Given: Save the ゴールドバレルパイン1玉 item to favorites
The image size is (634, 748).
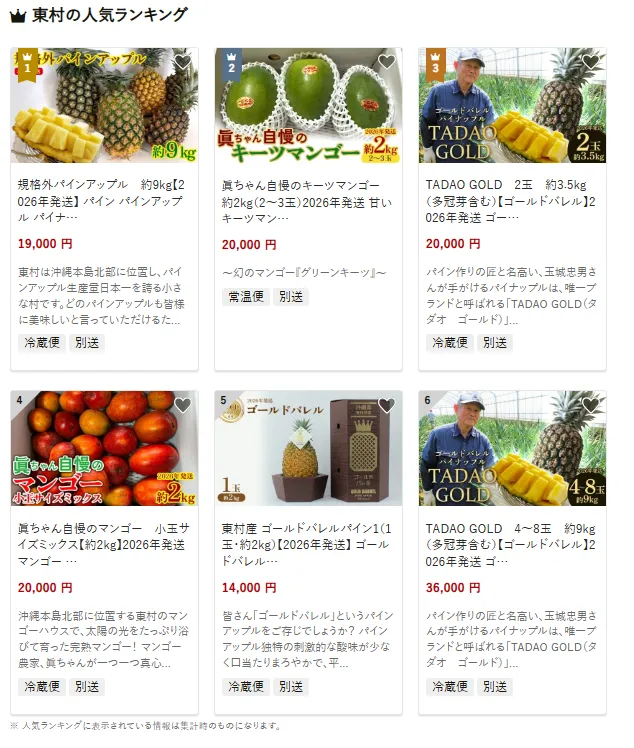Looking at the screenshot, I should tap(386, 405).
